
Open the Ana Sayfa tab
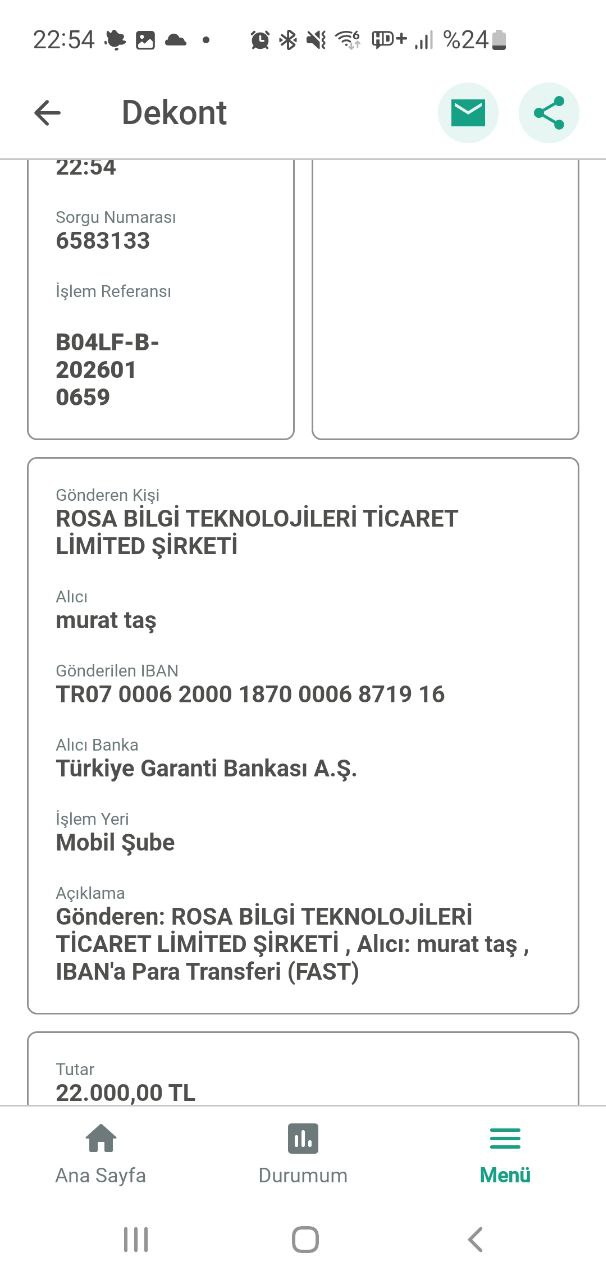click(100, 1154)
